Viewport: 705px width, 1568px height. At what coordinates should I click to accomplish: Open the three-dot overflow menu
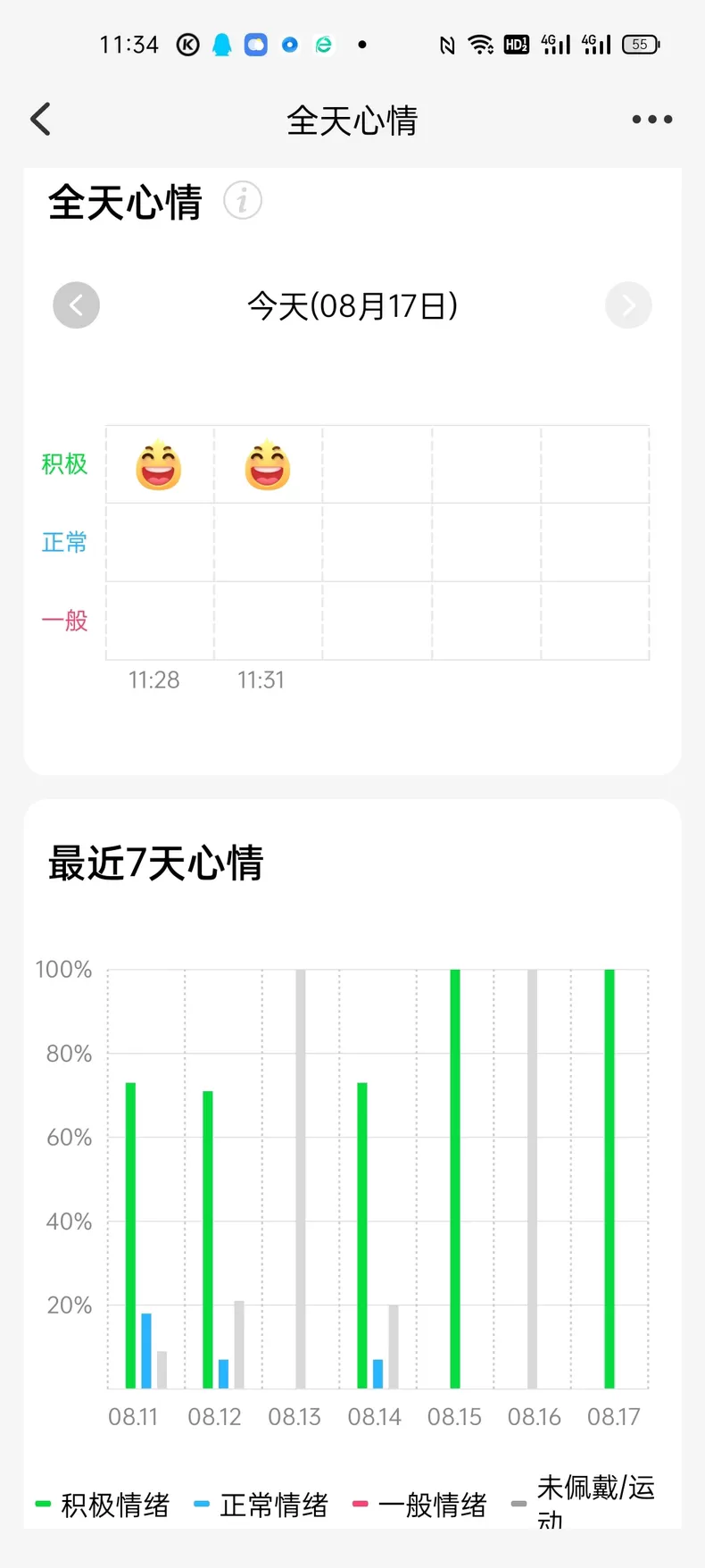651,118
